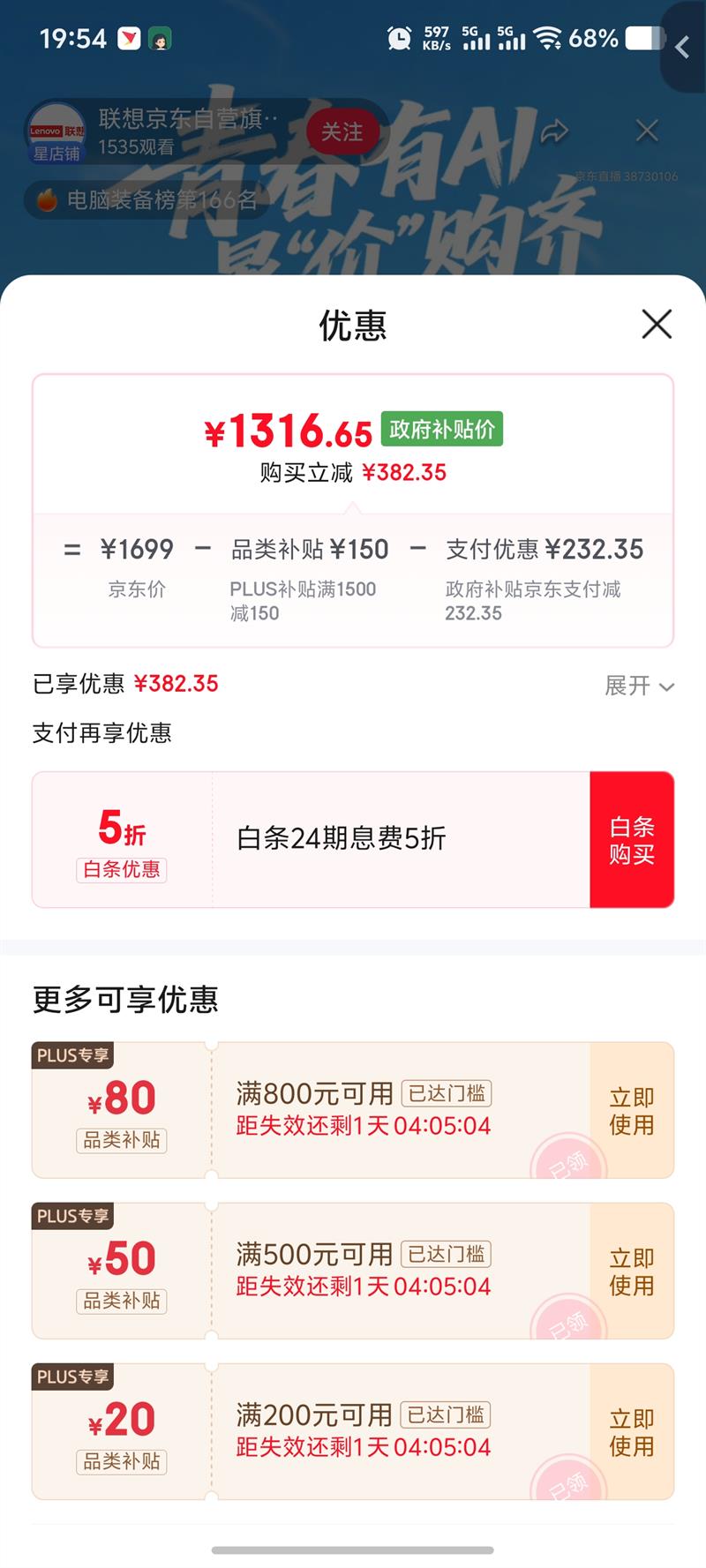Image resolution: width=706 pixels, height=1568 pixels.
Task: Open the alarm clock reminder icon
Action: 399,38
